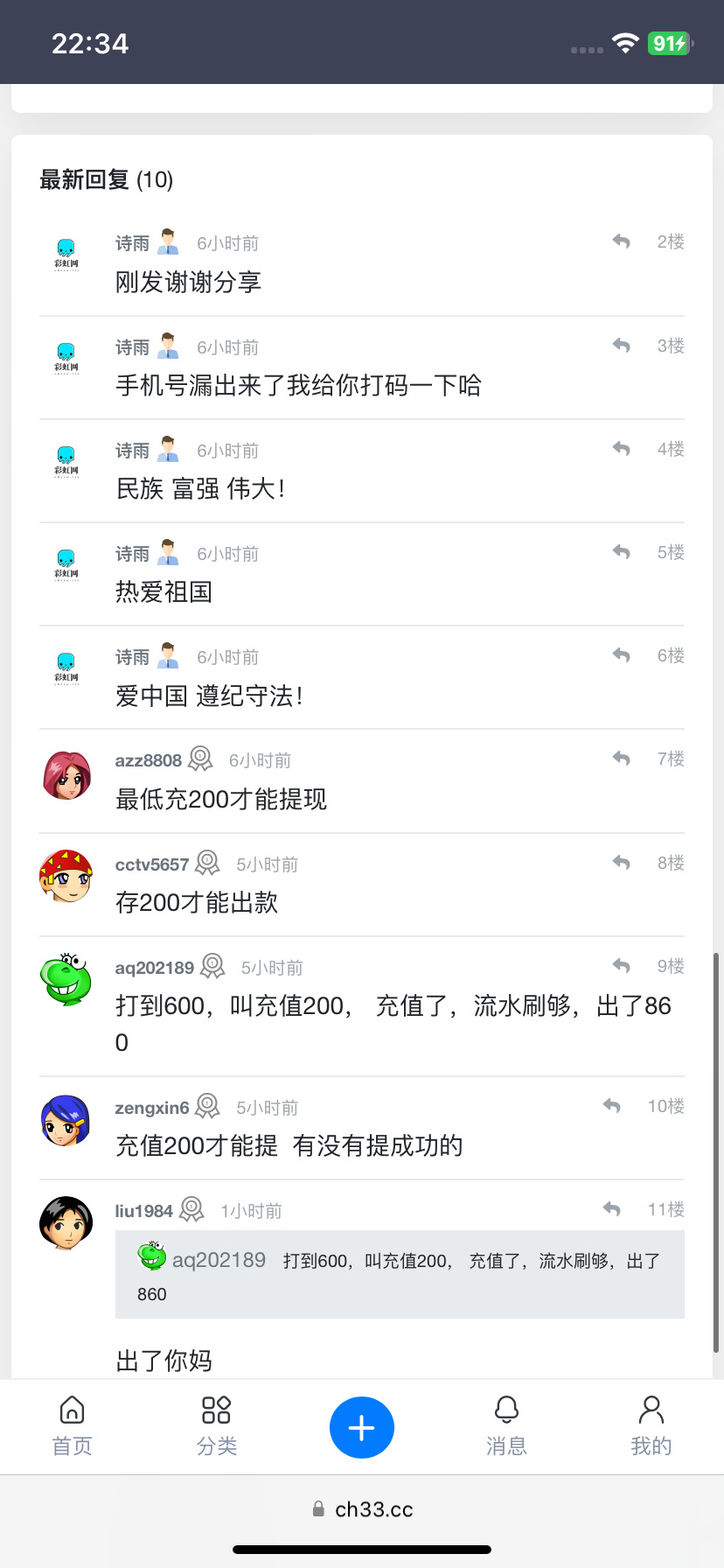Open azz8808's profile avatar
Screen dimensions: 724x1568
(x=66, y=775)
